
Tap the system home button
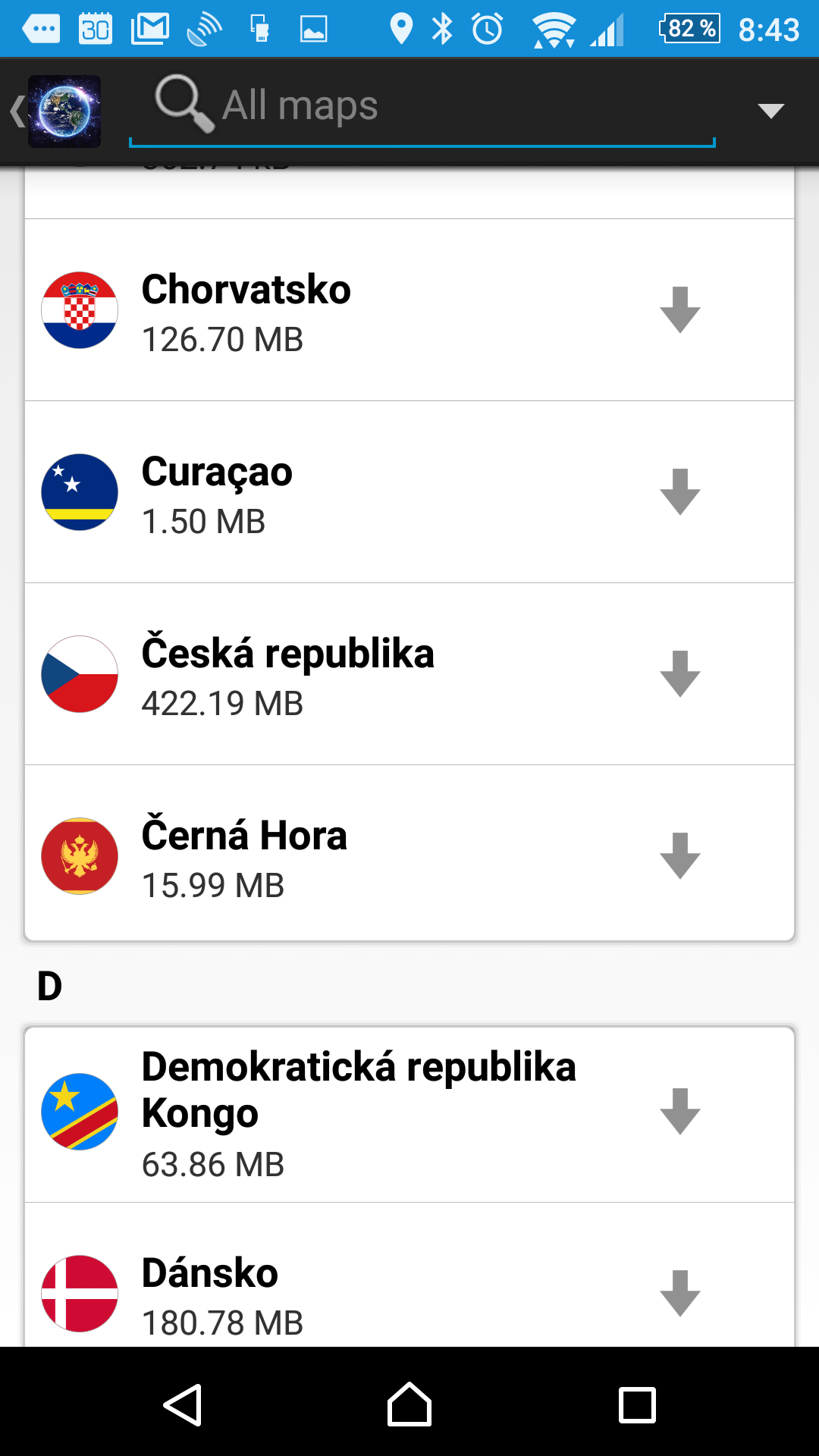pyautogui.click(x=409, y=1404)
